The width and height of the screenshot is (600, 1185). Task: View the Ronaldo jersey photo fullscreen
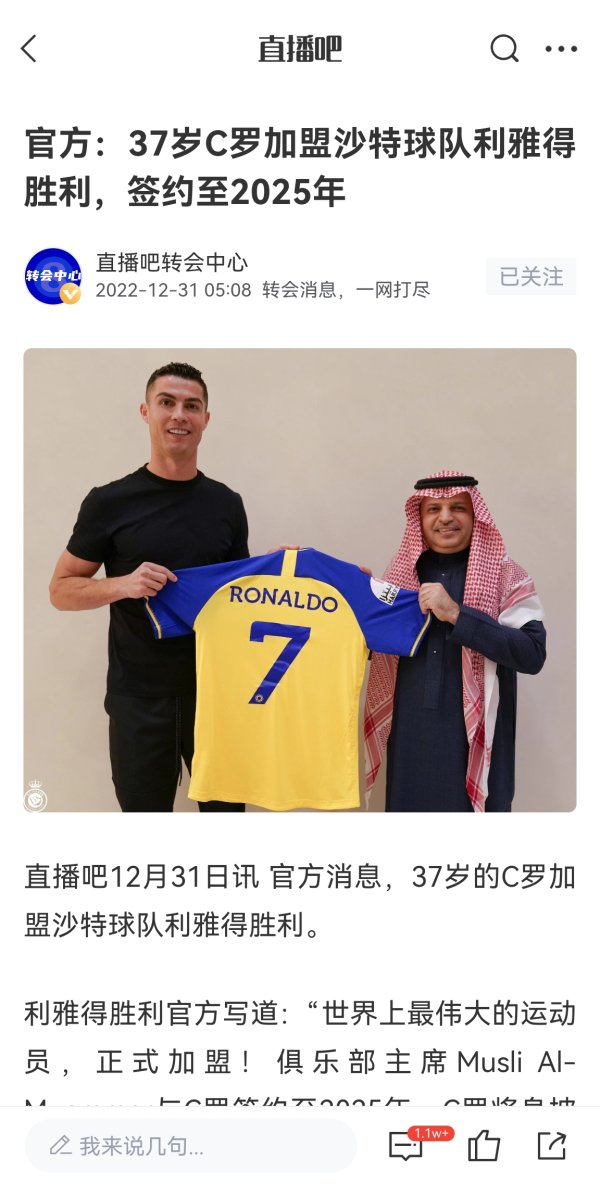coord(300,579)
